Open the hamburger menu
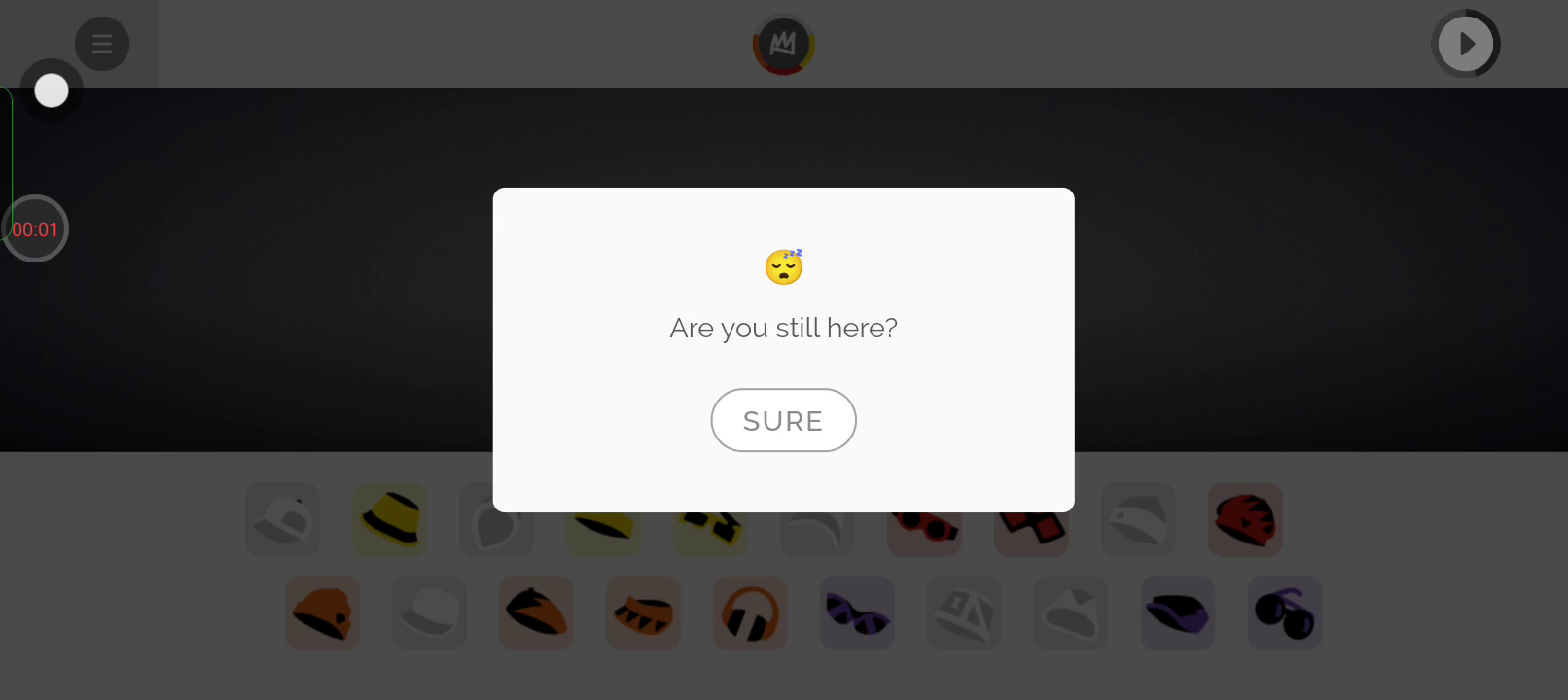This screenshot has width=1568, height=700. 102,44
